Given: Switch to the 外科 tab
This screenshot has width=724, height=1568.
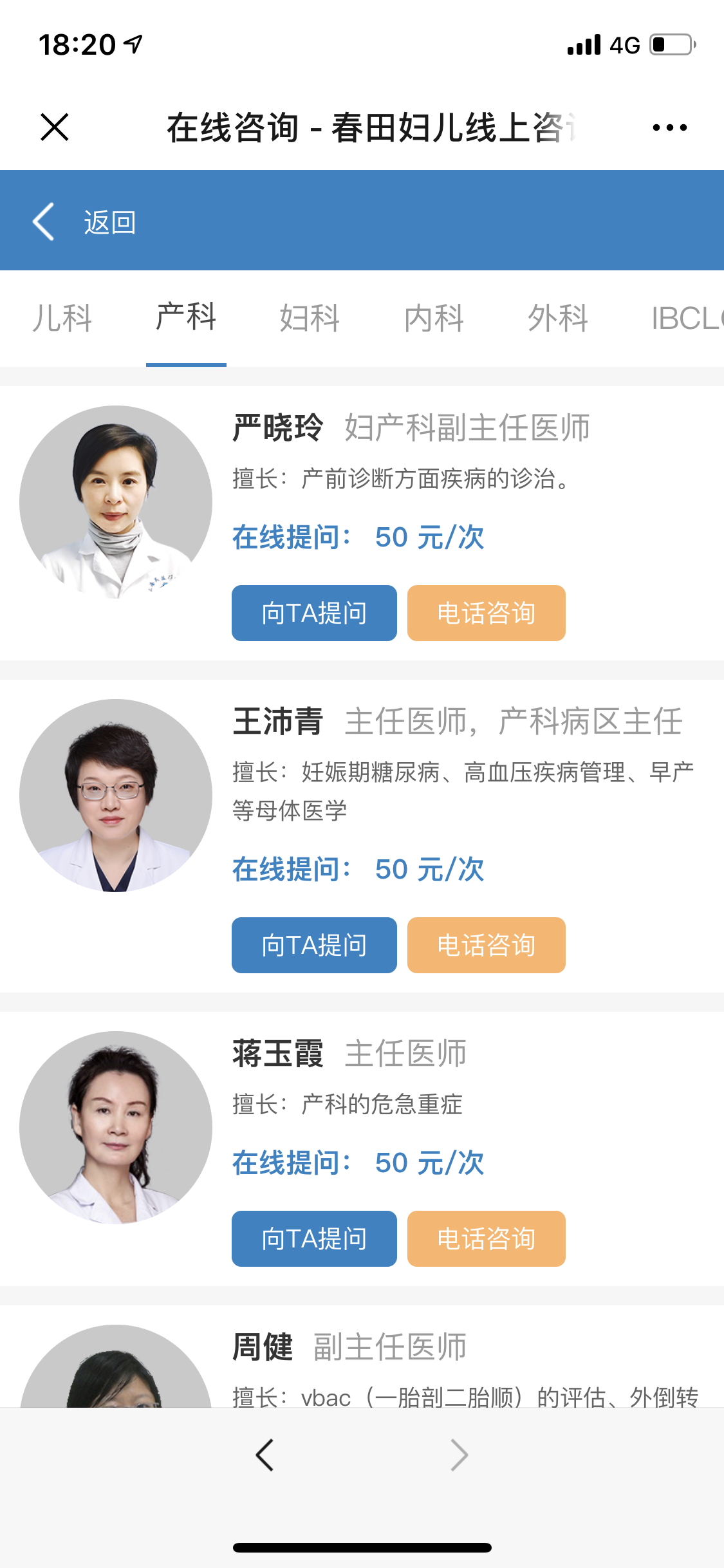Looking at the screenshot, I should pos(558,318).
